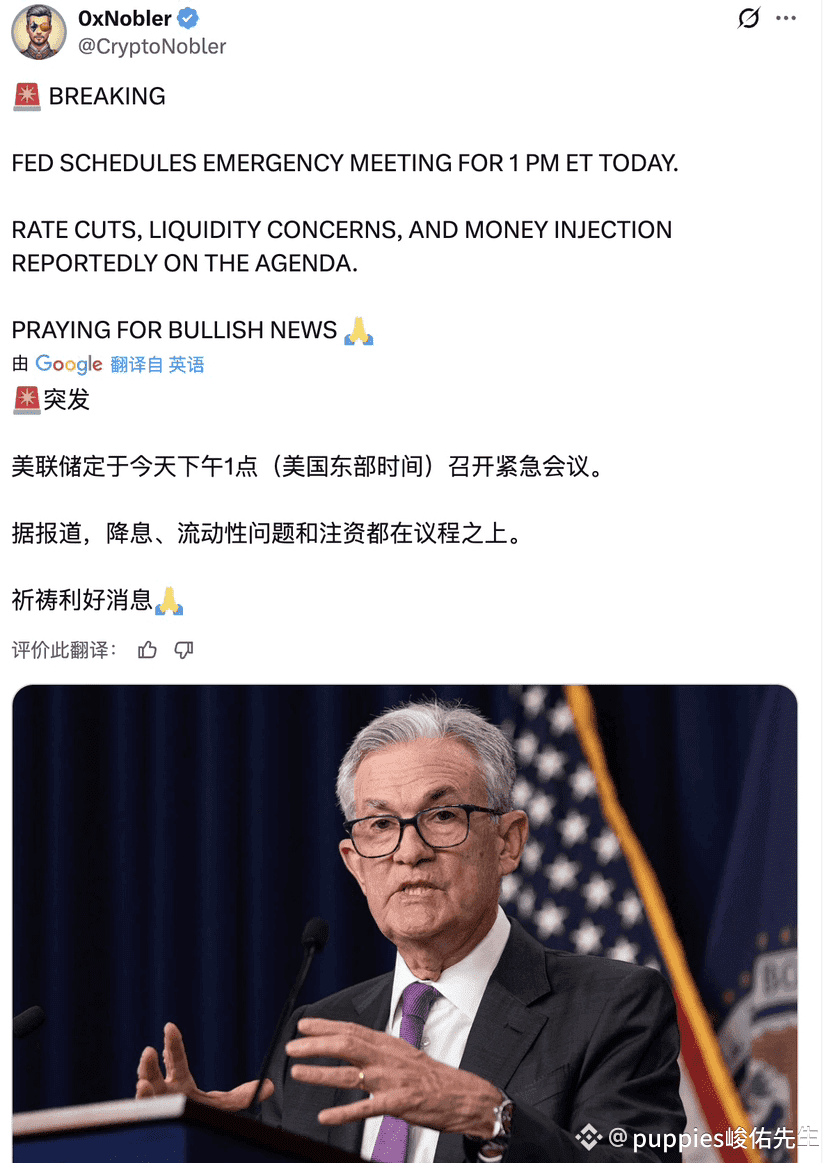Click the siren emoji before 突发
The width and height of the screenshot is (828, 1163).
[25, 399]
